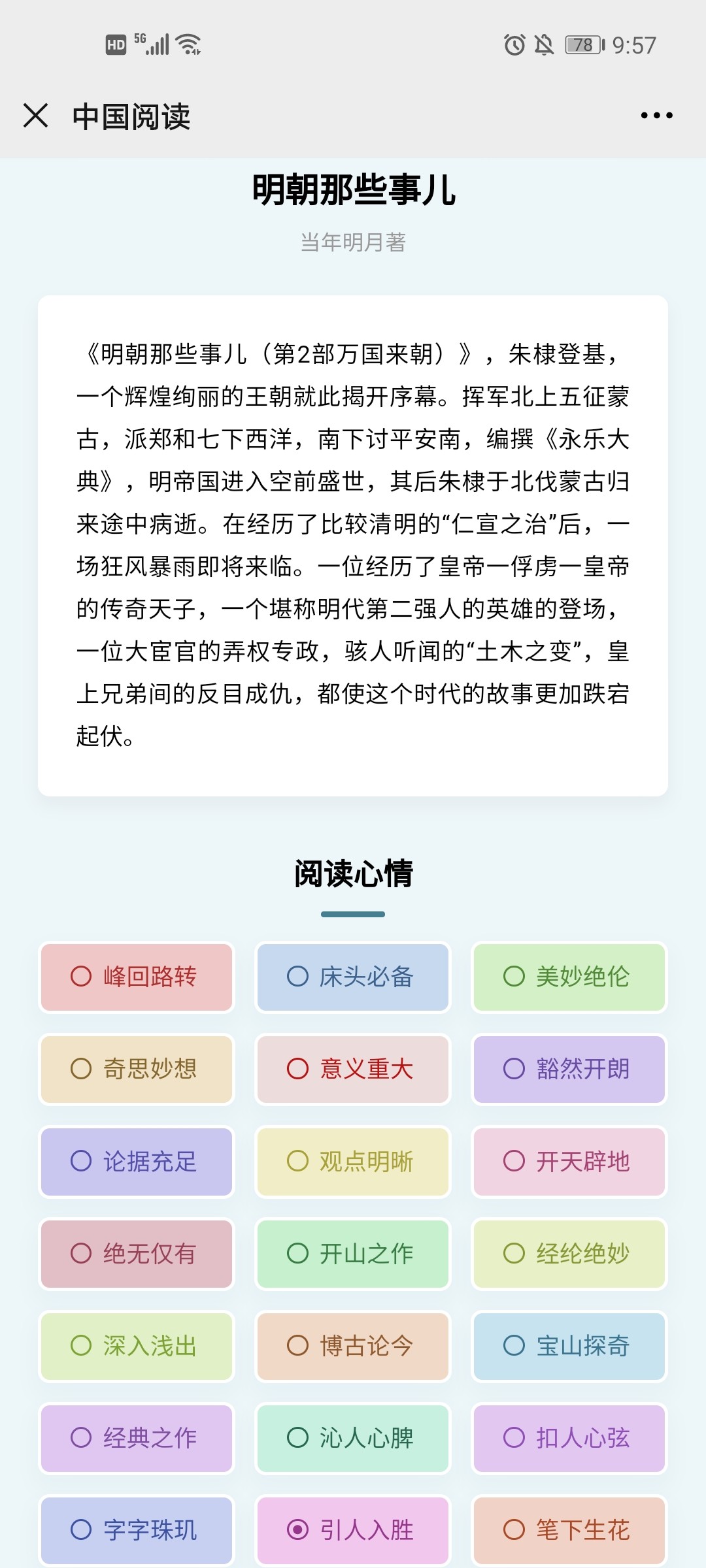This screenshot has width=706, height=1568.
Task: Choose 床头必备 as reading mood
Action: tap(353, 977)
